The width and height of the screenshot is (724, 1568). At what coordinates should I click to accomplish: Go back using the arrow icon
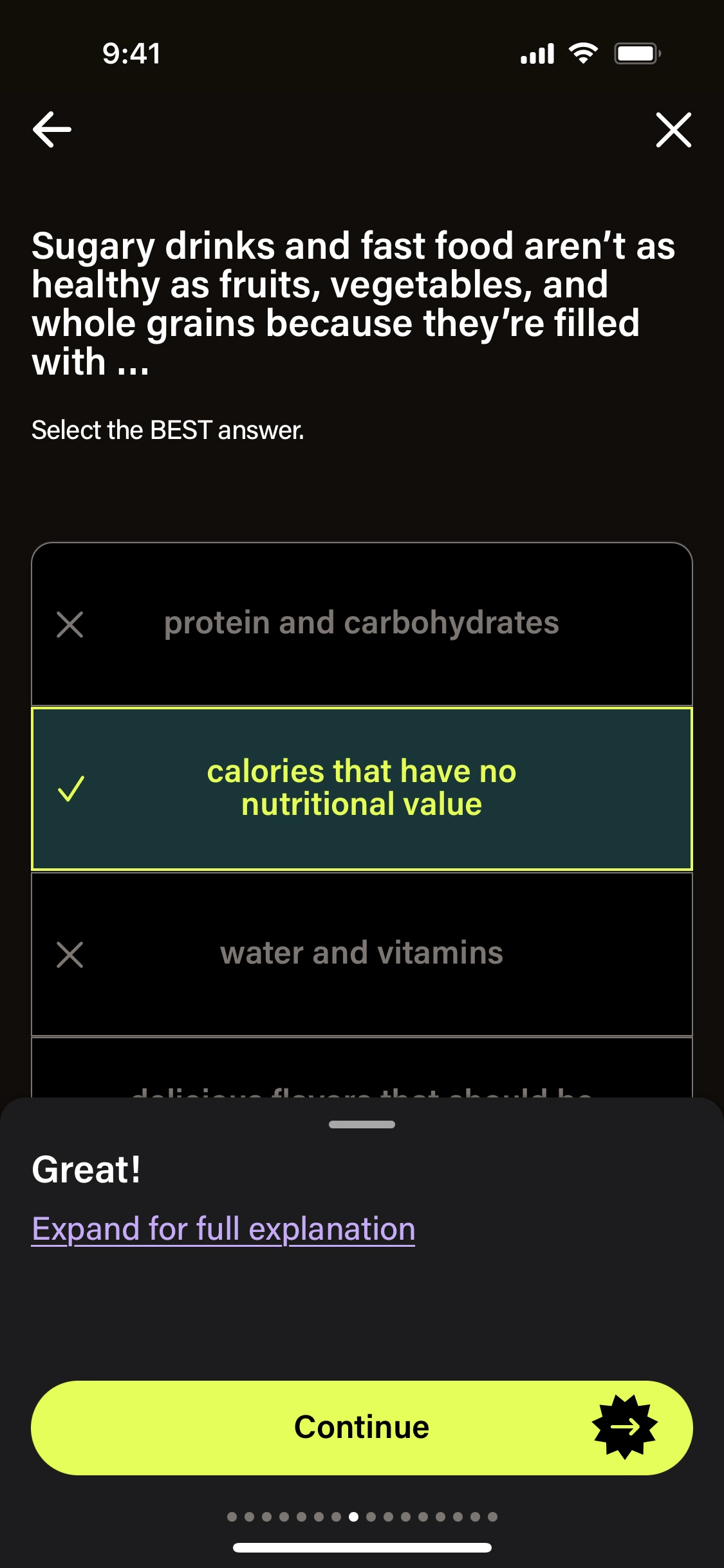click(x=52, y=129)
